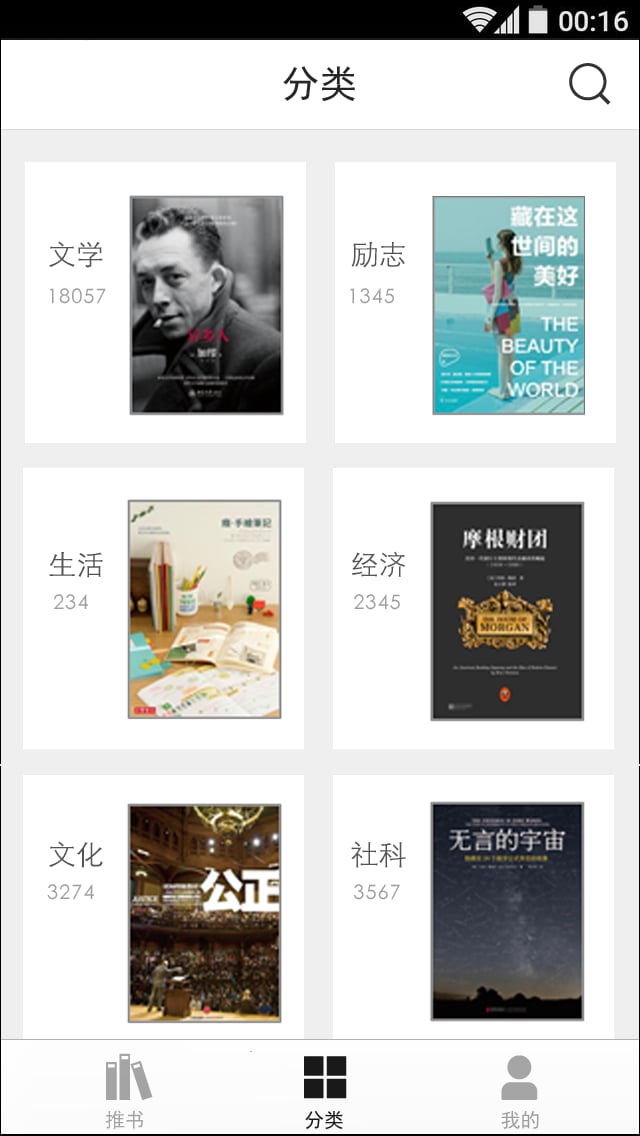Image resolution: width=640 pixels, height=1136 pixels.
Task: Select the 生活 category card
Action: pos(163,608)
